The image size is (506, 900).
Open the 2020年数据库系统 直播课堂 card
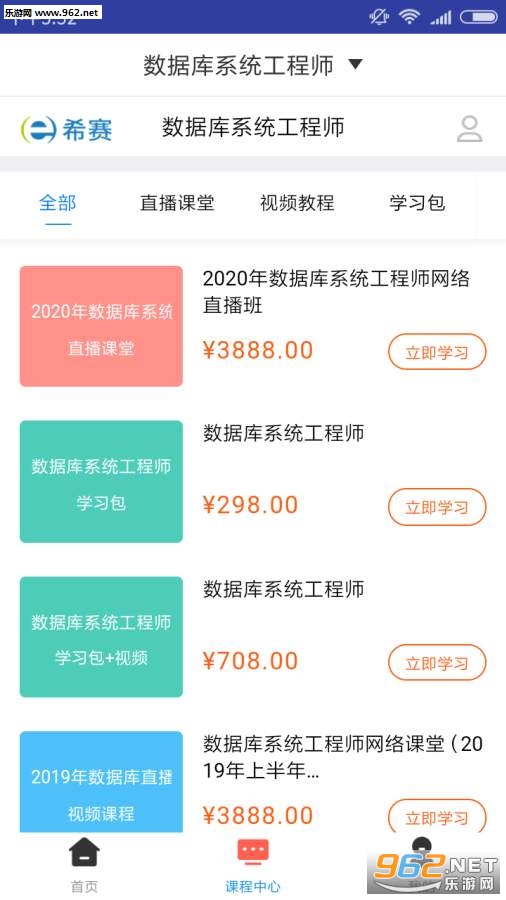[102, 326]
